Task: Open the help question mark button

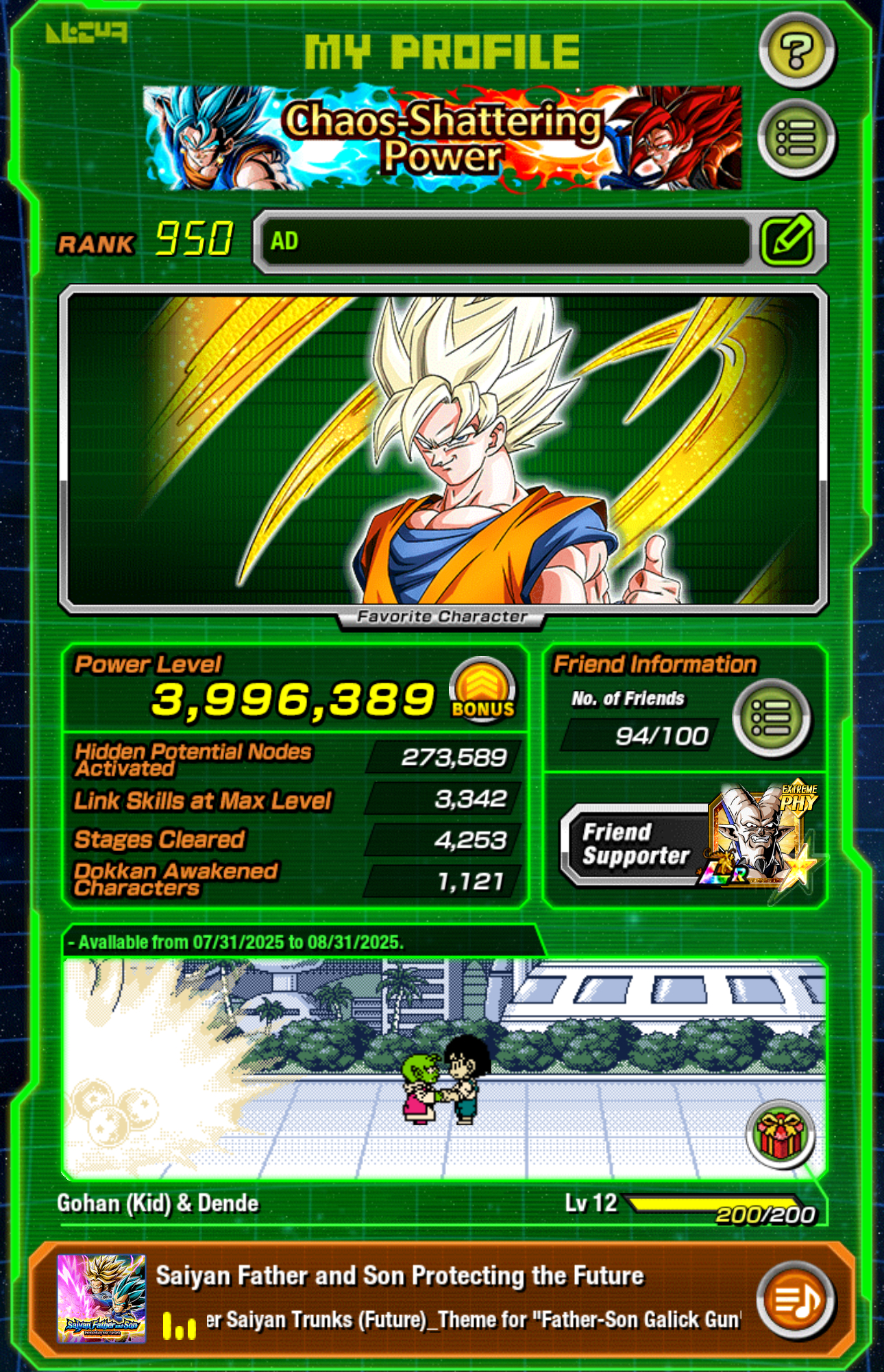Action: tap(797, 51)
